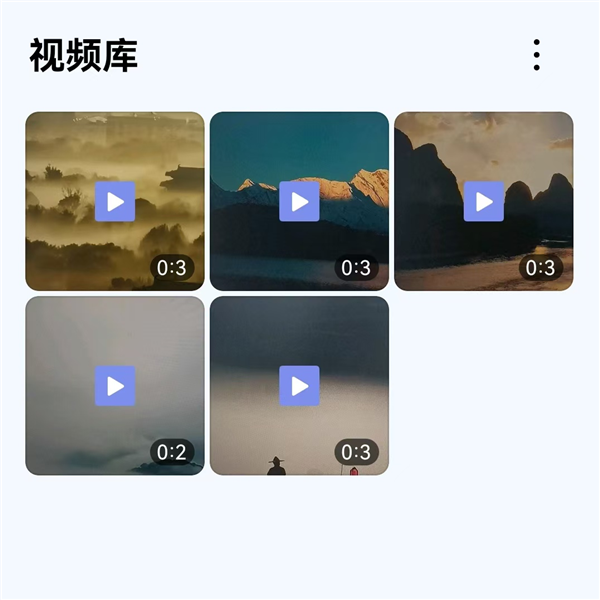Play the misty golden temple video
Viewport: 600px width, 600px height.
115,201
